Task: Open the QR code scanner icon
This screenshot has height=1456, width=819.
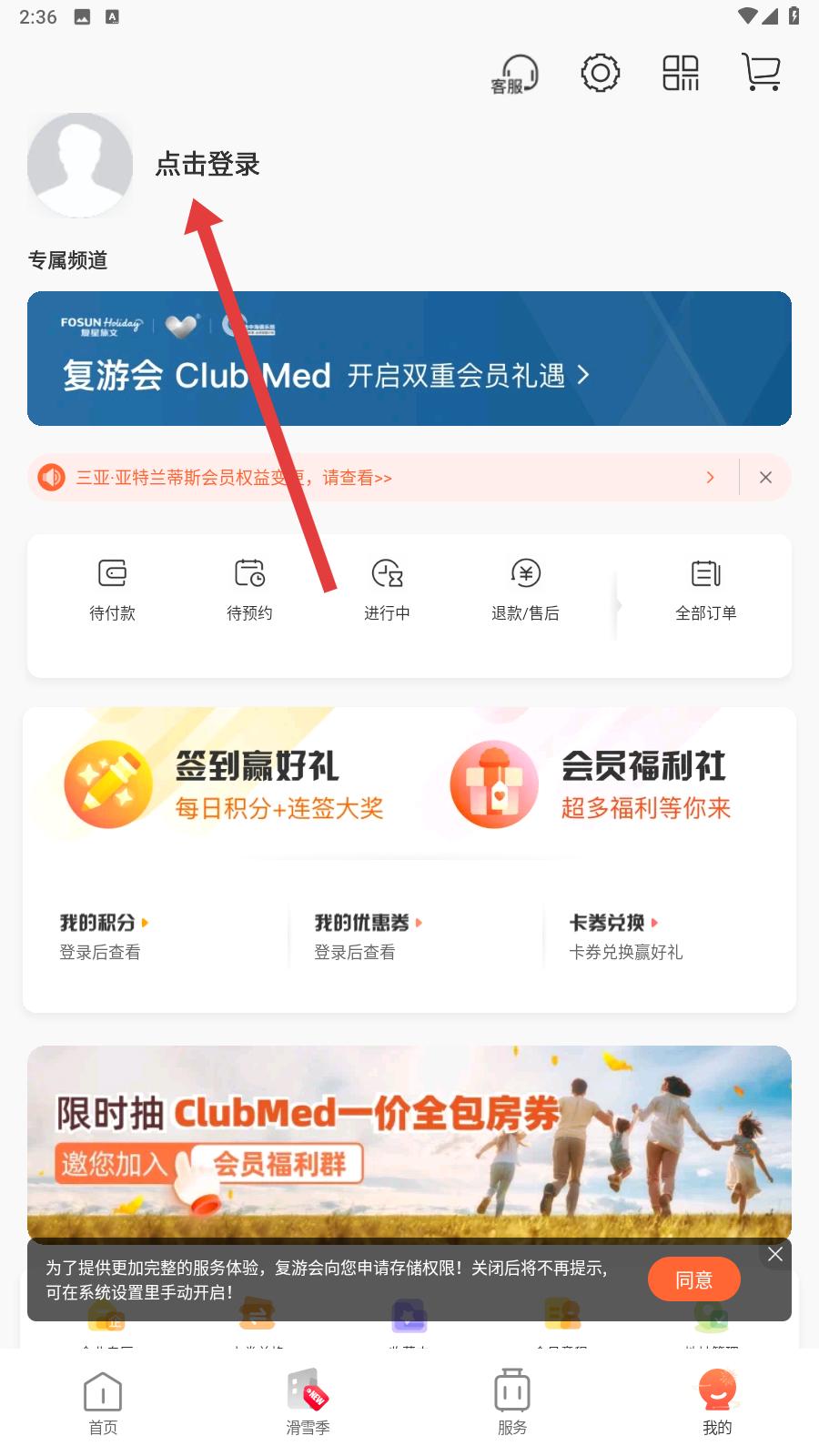Action: coord(681,73)
